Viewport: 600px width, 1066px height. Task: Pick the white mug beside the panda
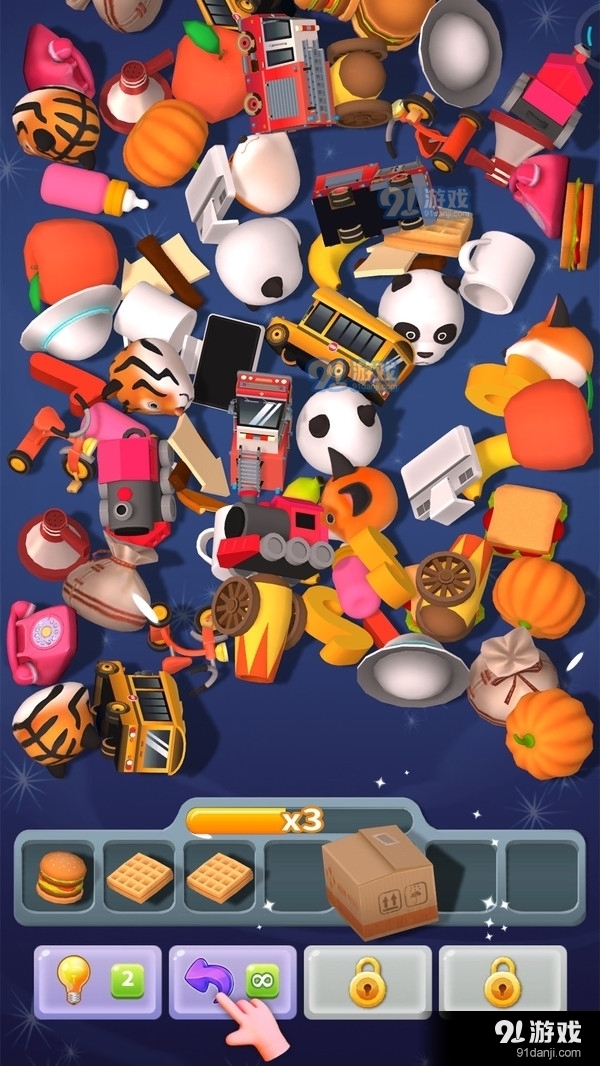tap(497, 270)
